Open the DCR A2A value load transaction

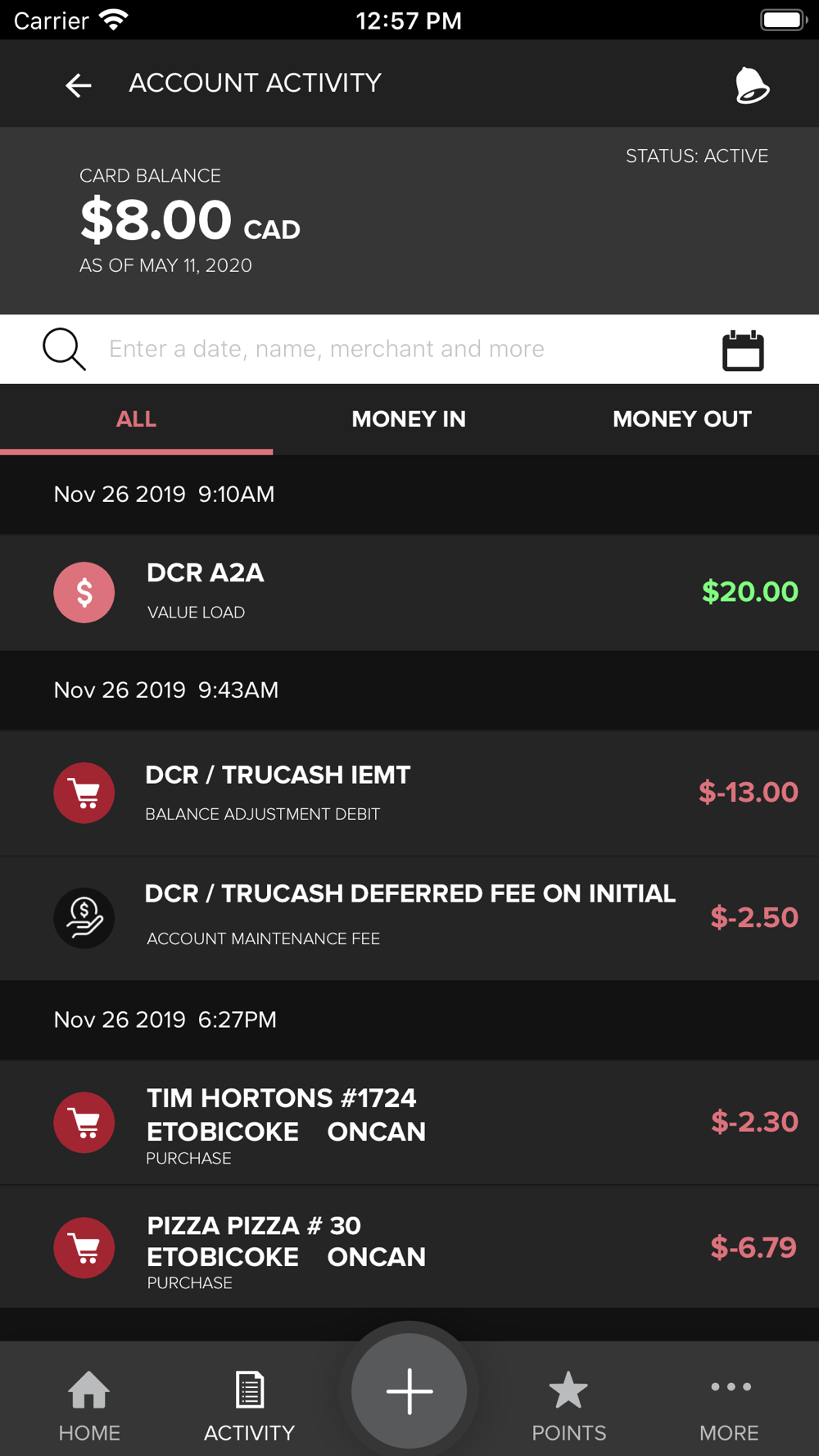(x=409, y=592)
